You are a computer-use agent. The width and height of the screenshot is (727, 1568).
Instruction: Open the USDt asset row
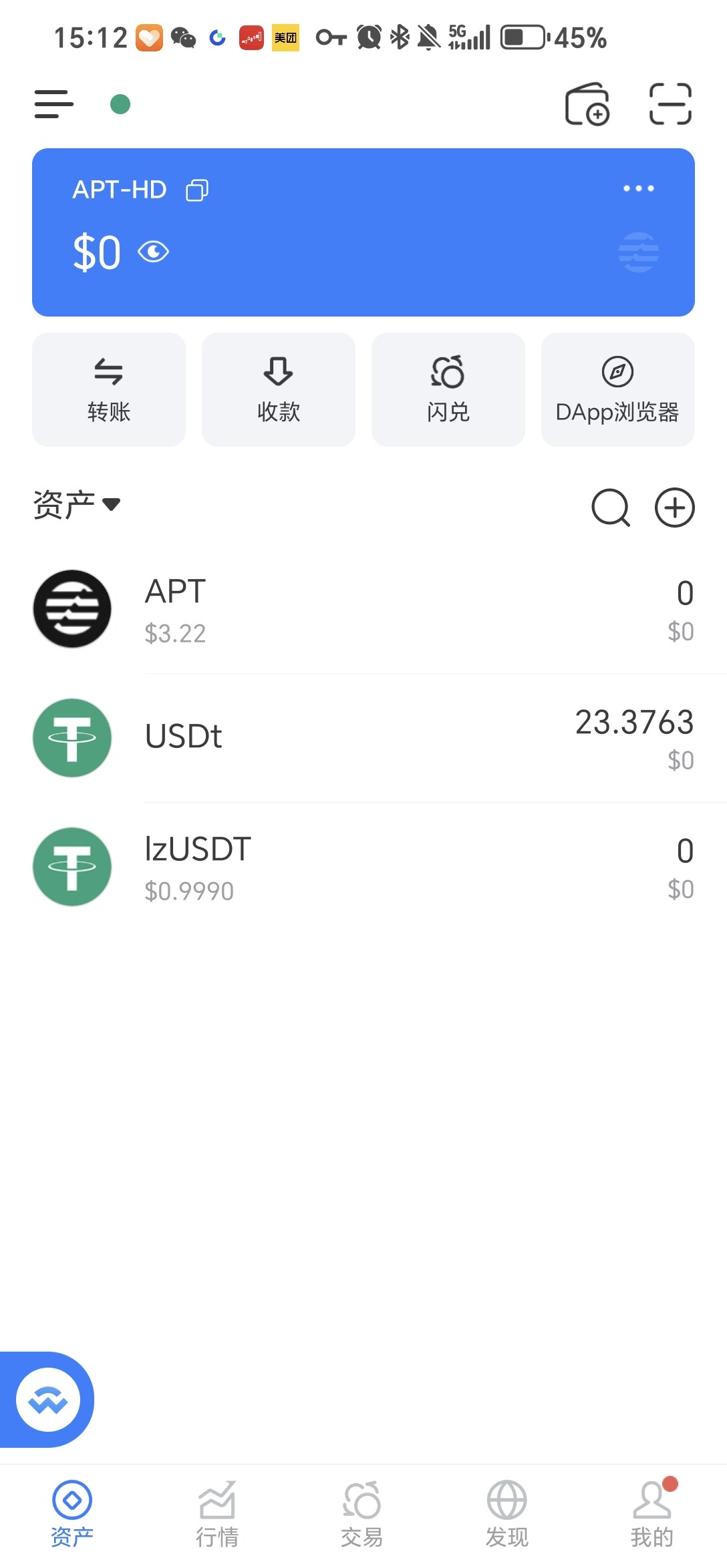(363, 738)
